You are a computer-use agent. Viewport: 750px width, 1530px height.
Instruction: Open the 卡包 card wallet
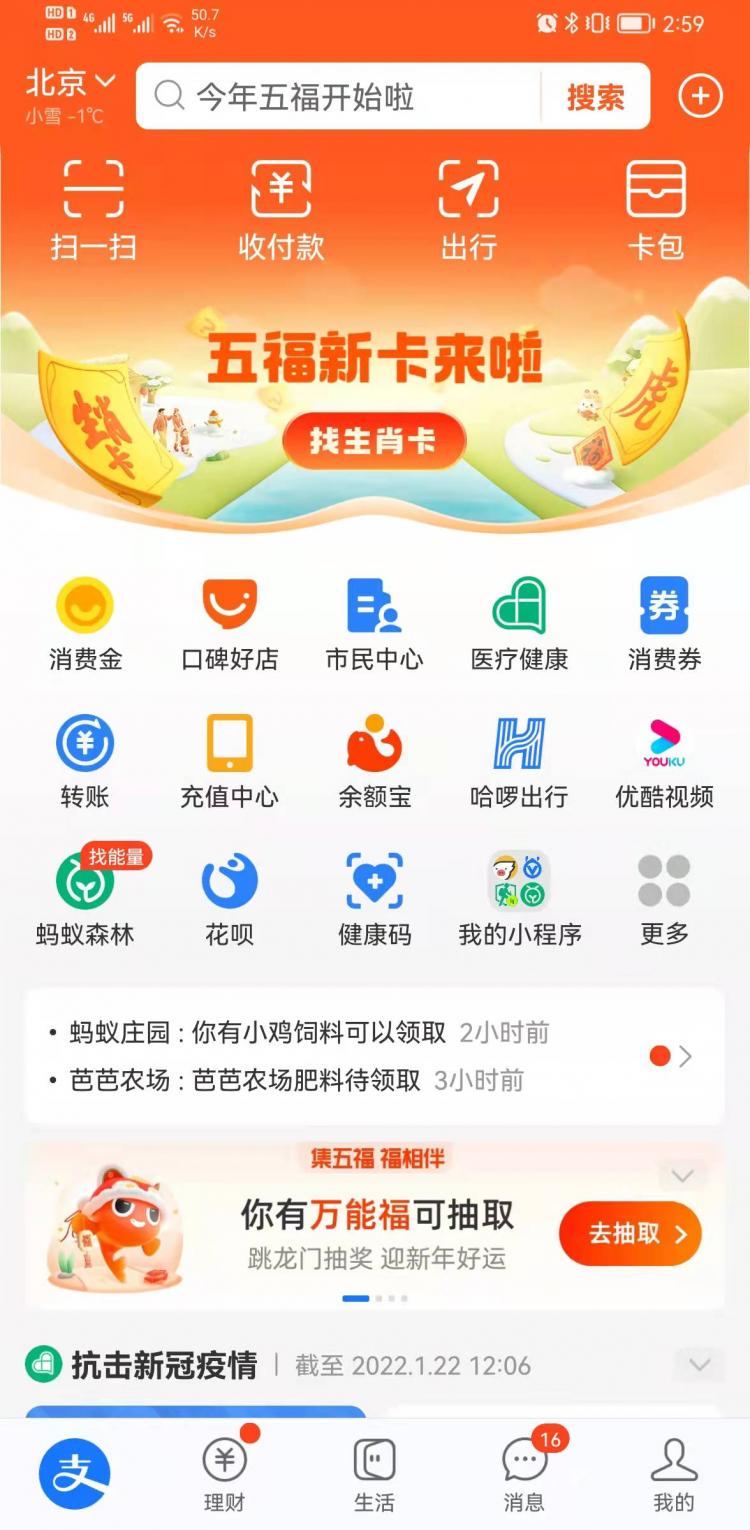click(655, 207)
